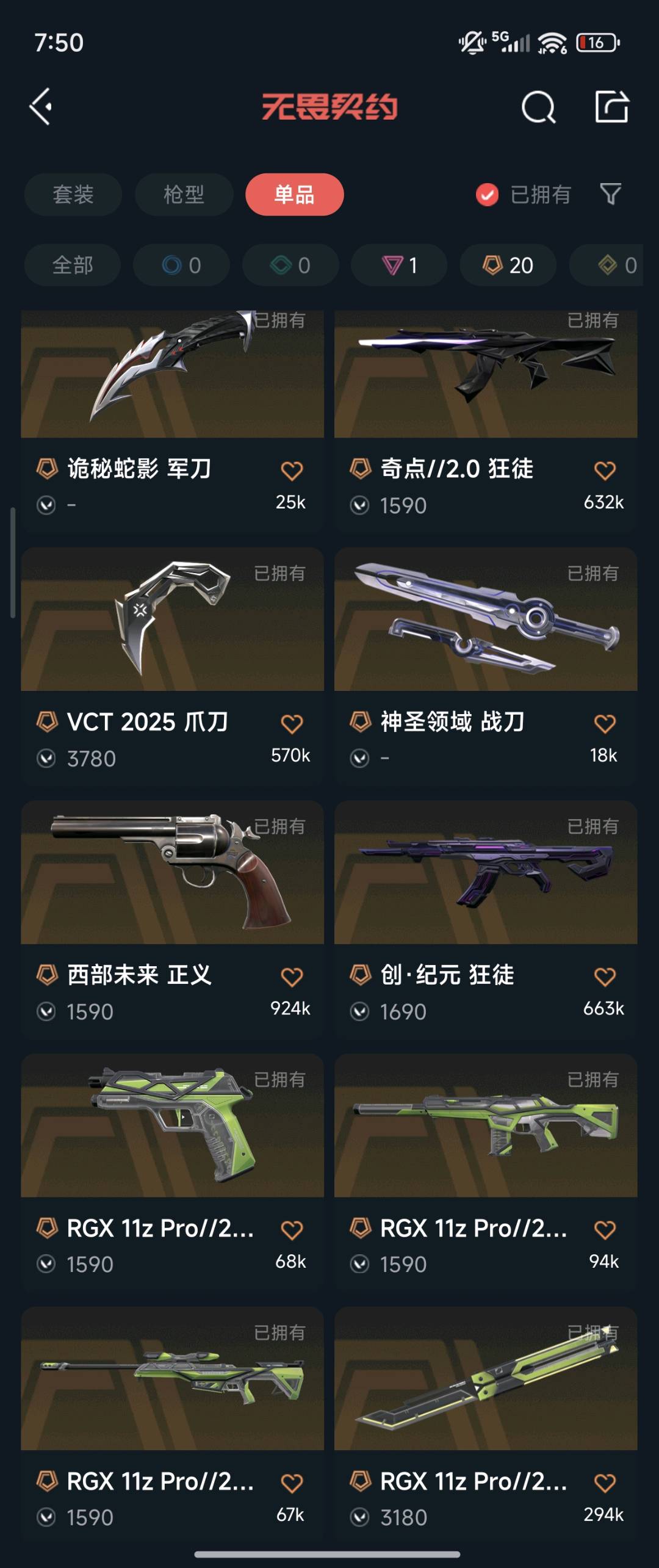This screenshot has height=1568, width=659.
Task: Open the filter funnel icon
Action: point(610,194)
